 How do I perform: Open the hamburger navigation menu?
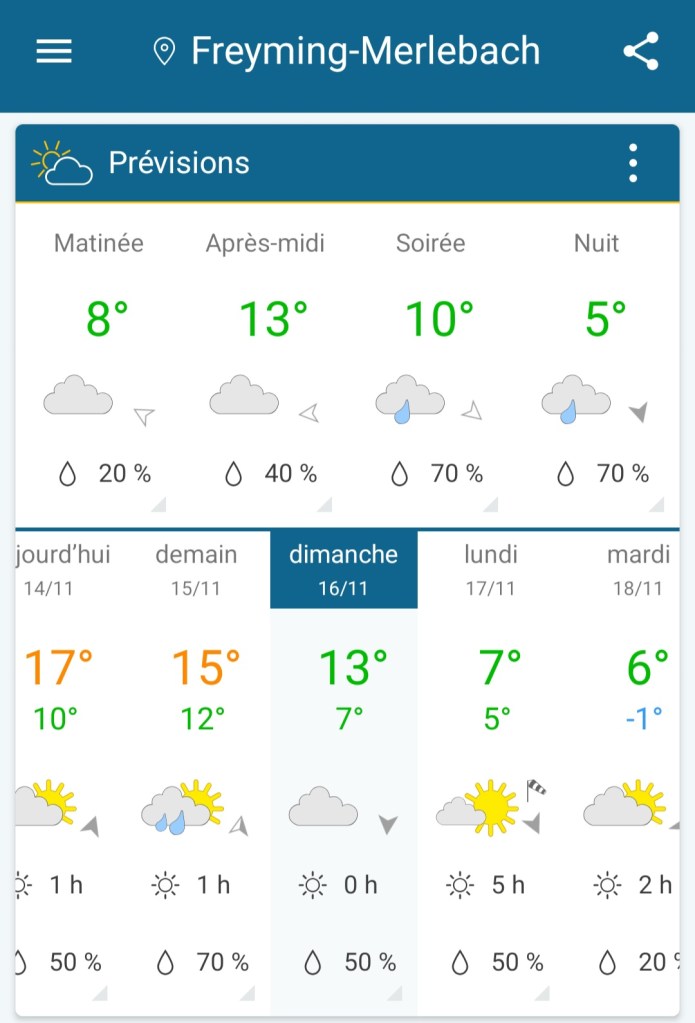tap(54, 52)
